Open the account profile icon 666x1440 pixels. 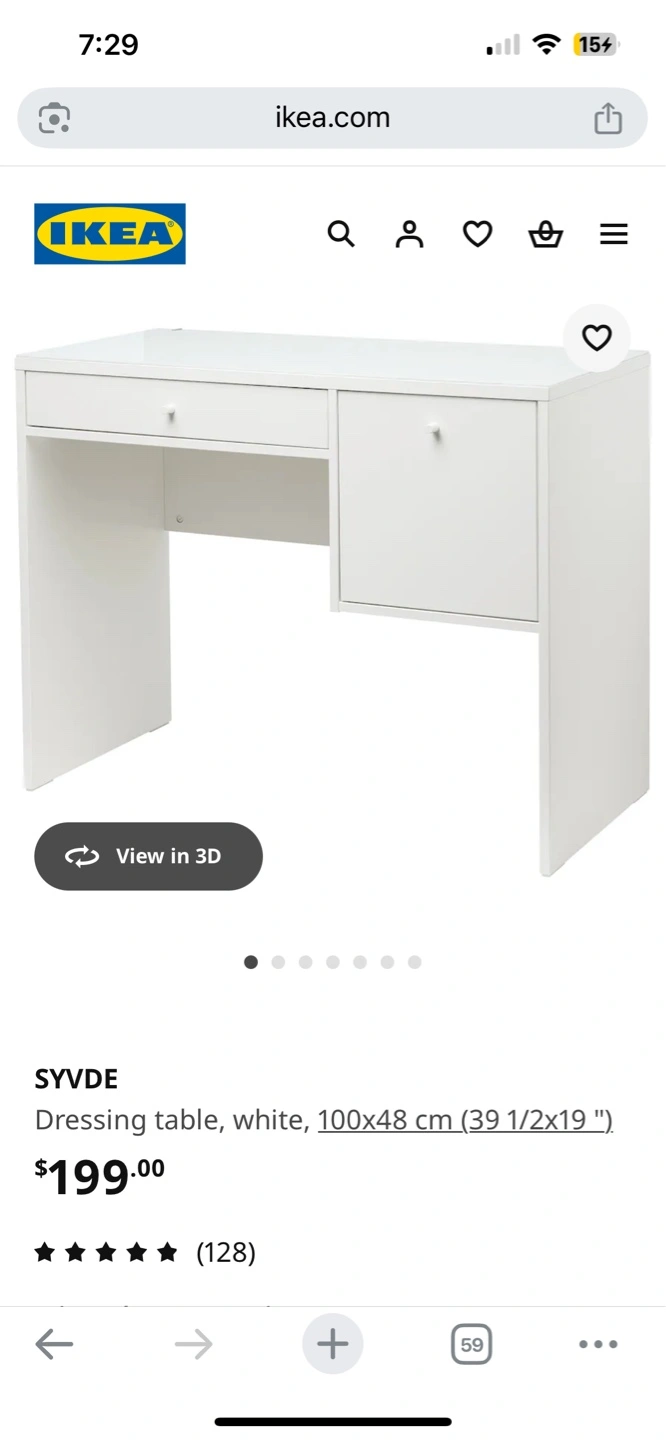point(409,234)
